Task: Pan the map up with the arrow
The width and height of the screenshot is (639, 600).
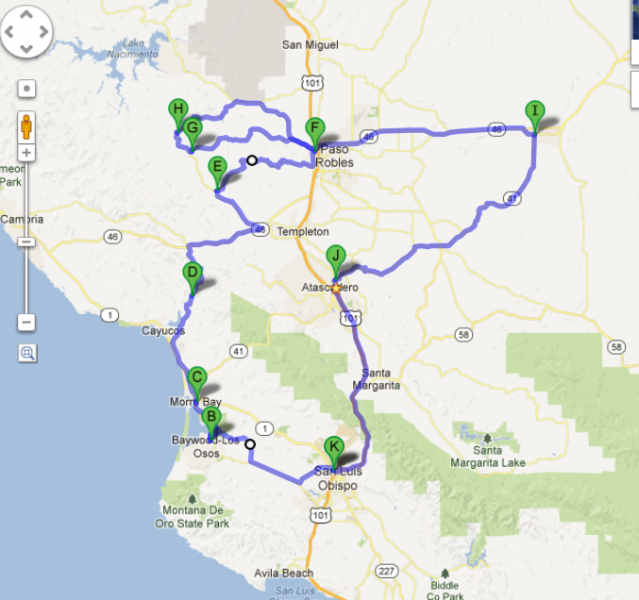Action: click(x=26, y=18)
